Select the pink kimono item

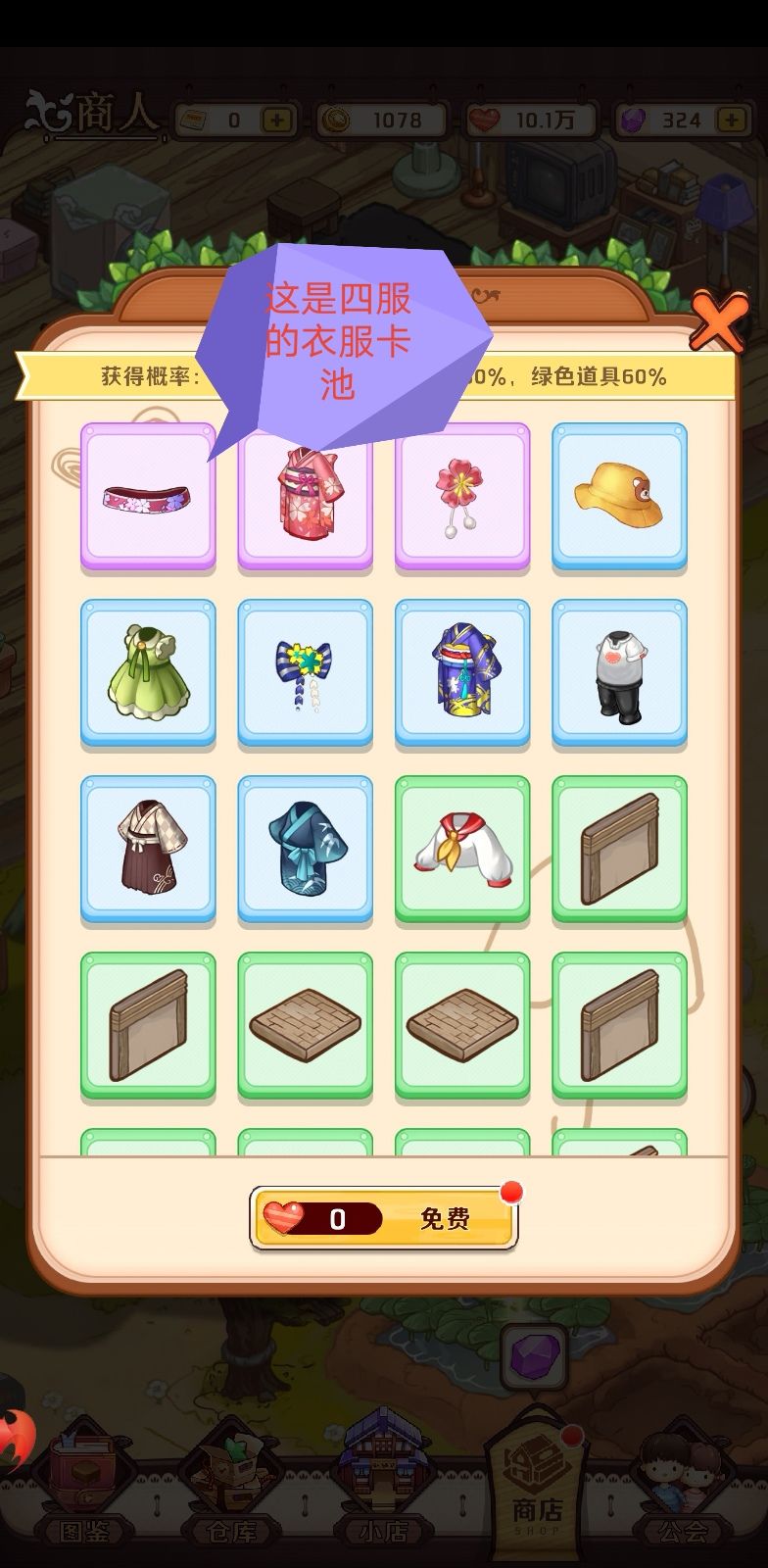(305, 496)
